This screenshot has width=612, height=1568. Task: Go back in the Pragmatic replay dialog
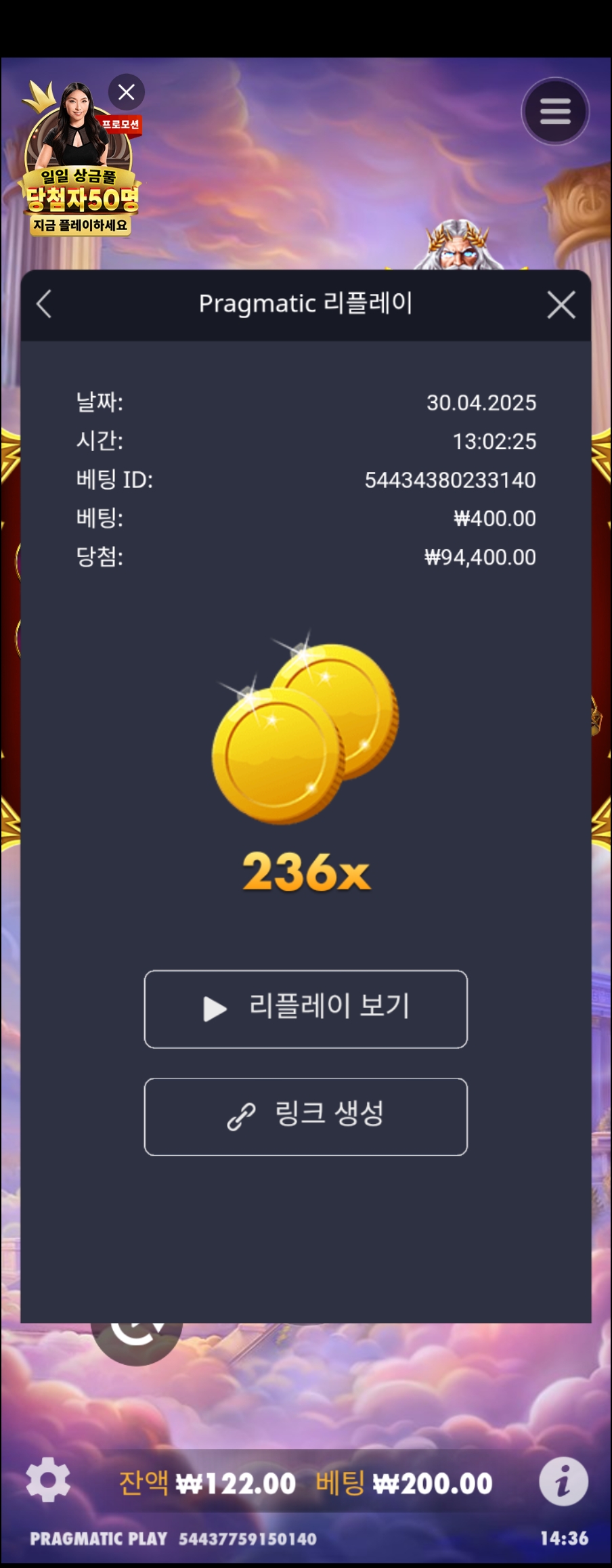(45, 304)
